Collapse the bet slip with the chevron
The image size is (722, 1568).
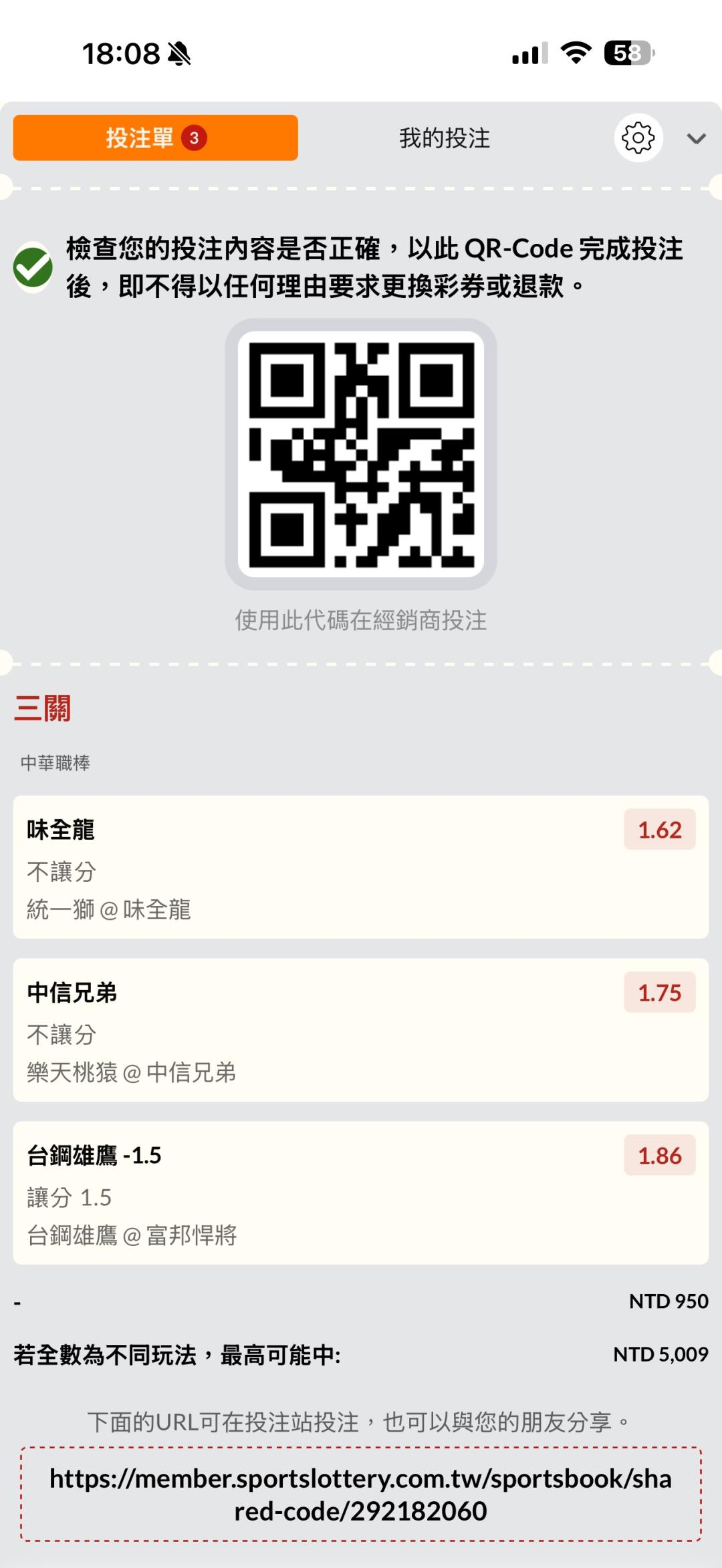tap(697, 138)
